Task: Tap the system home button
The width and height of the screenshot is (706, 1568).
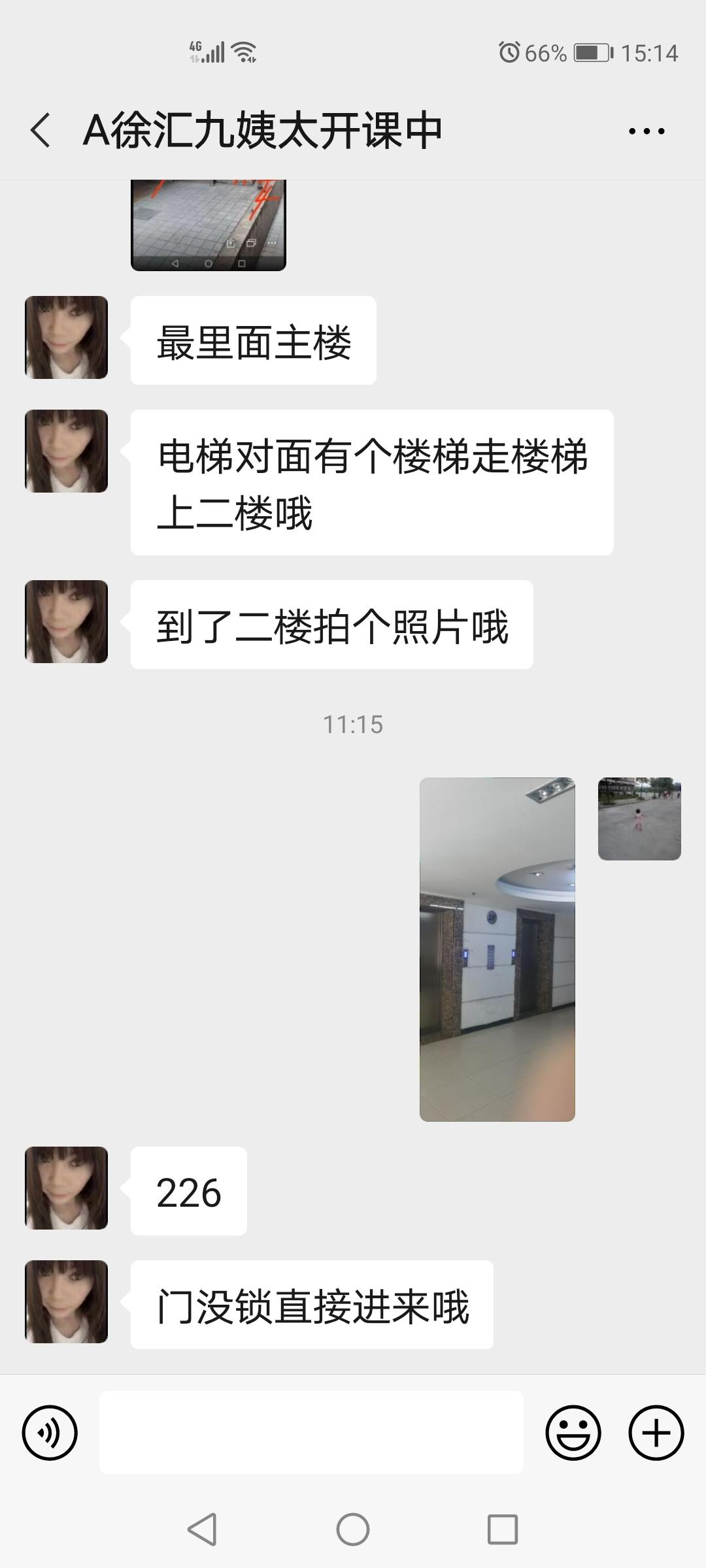Action: coord(353,1529)
